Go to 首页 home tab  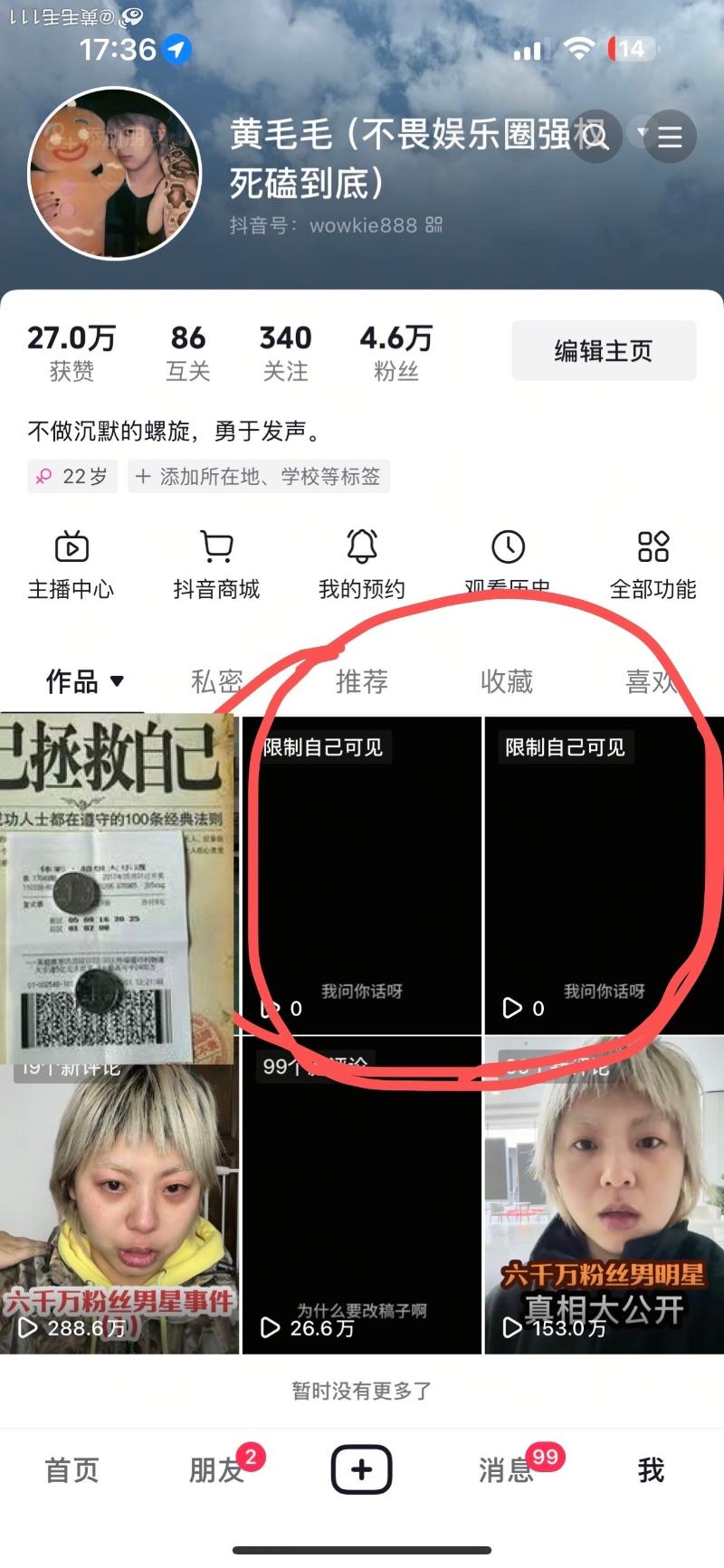click(x=71, y=1470)
